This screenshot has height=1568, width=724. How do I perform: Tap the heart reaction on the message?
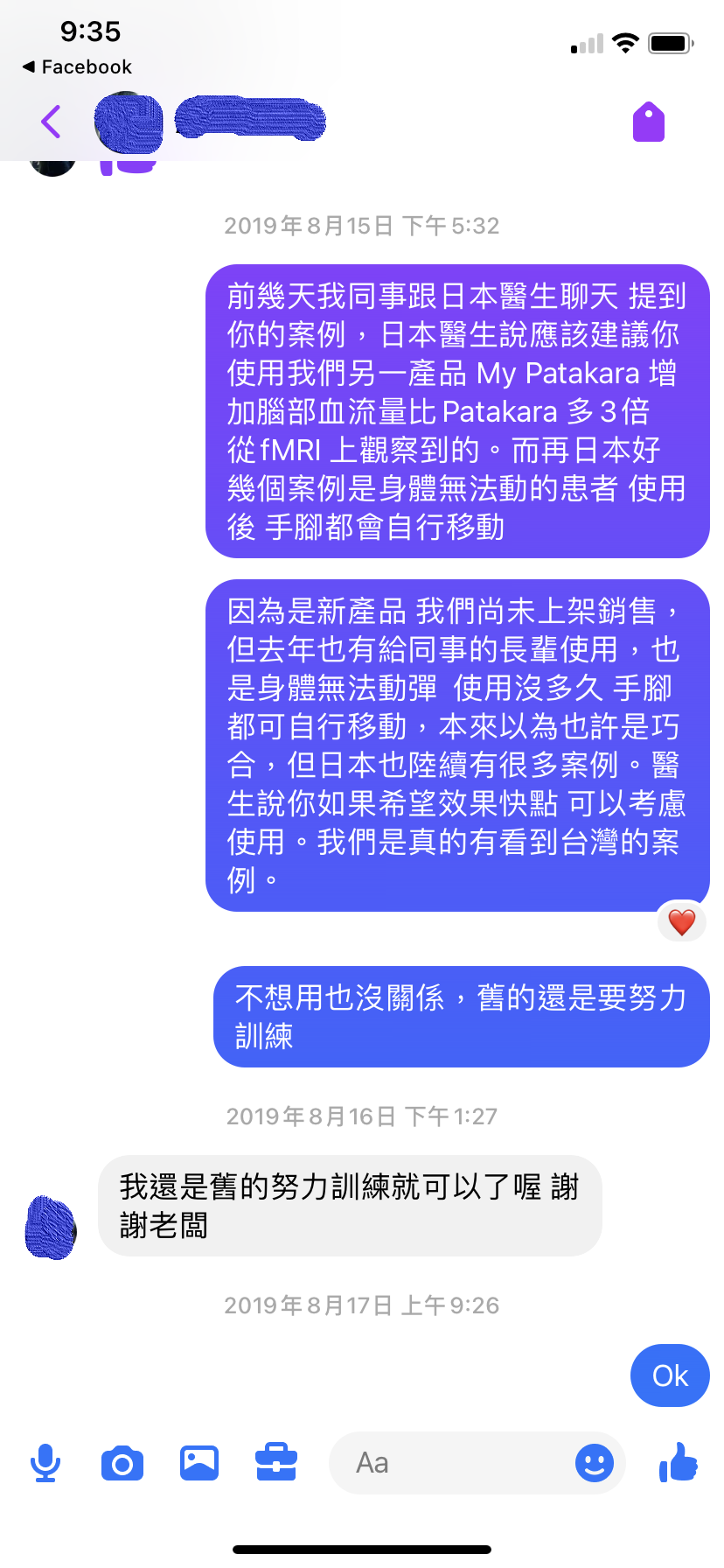point(682,921)
